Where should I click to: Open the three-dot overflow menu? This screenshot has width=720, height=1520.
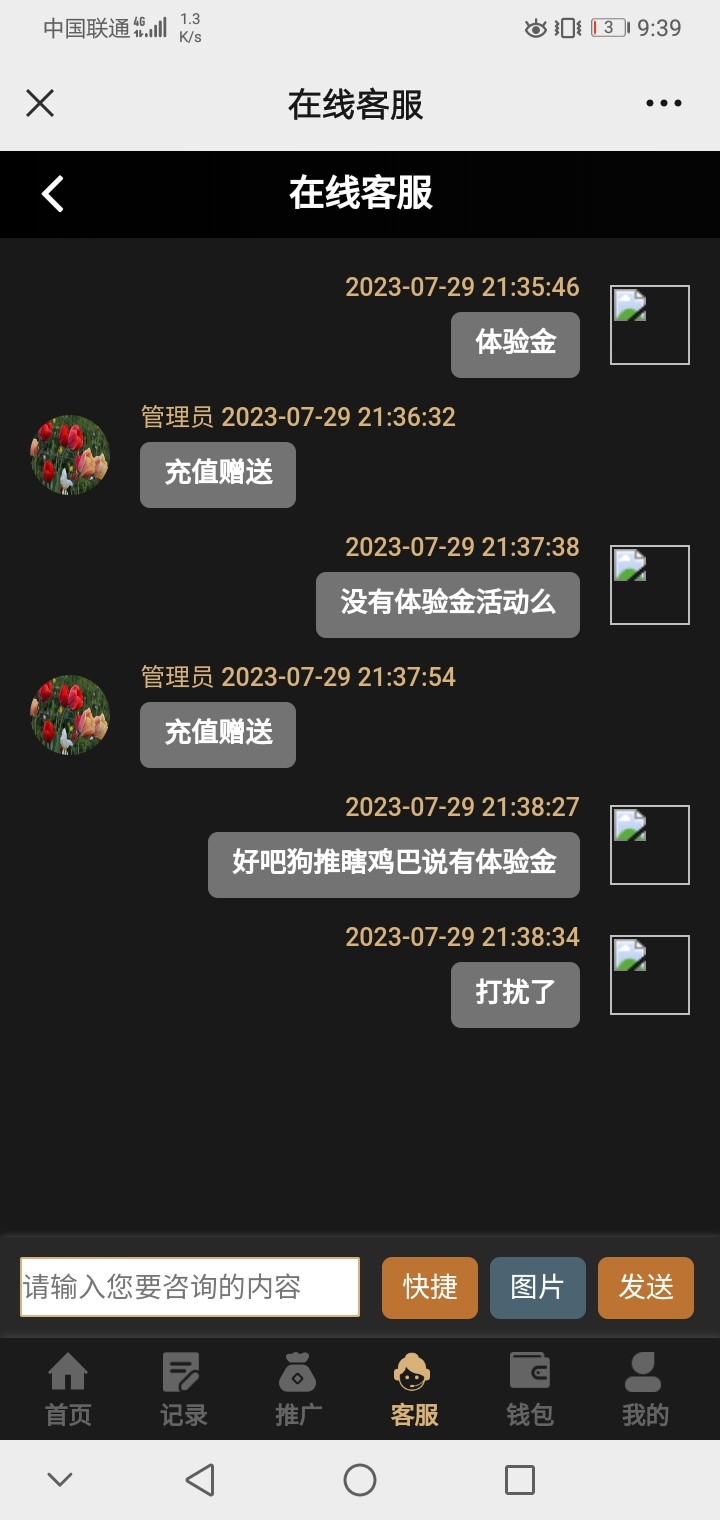point(663,103)
